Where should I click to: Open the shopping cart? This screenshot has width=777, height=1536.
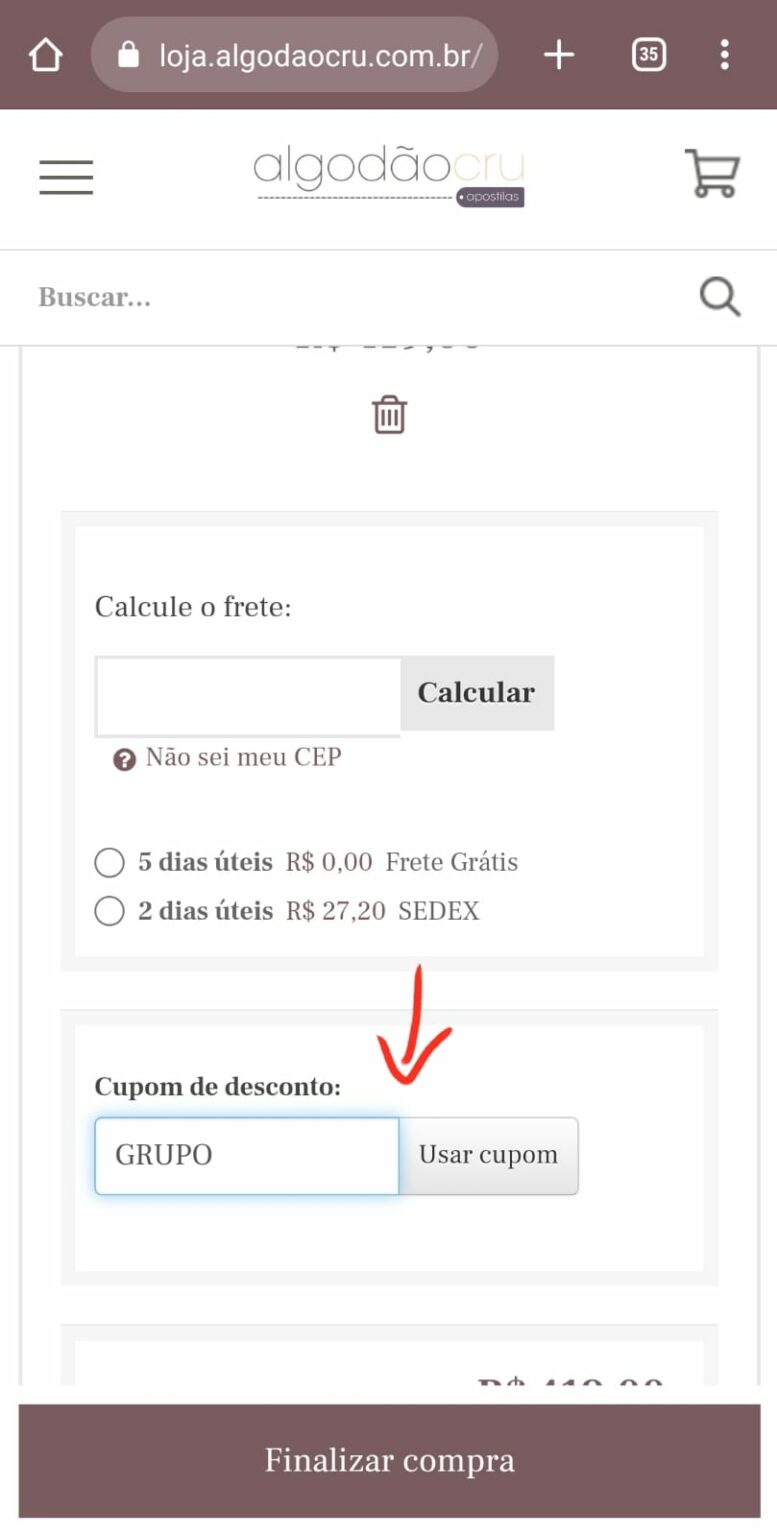tap(712, 174)
